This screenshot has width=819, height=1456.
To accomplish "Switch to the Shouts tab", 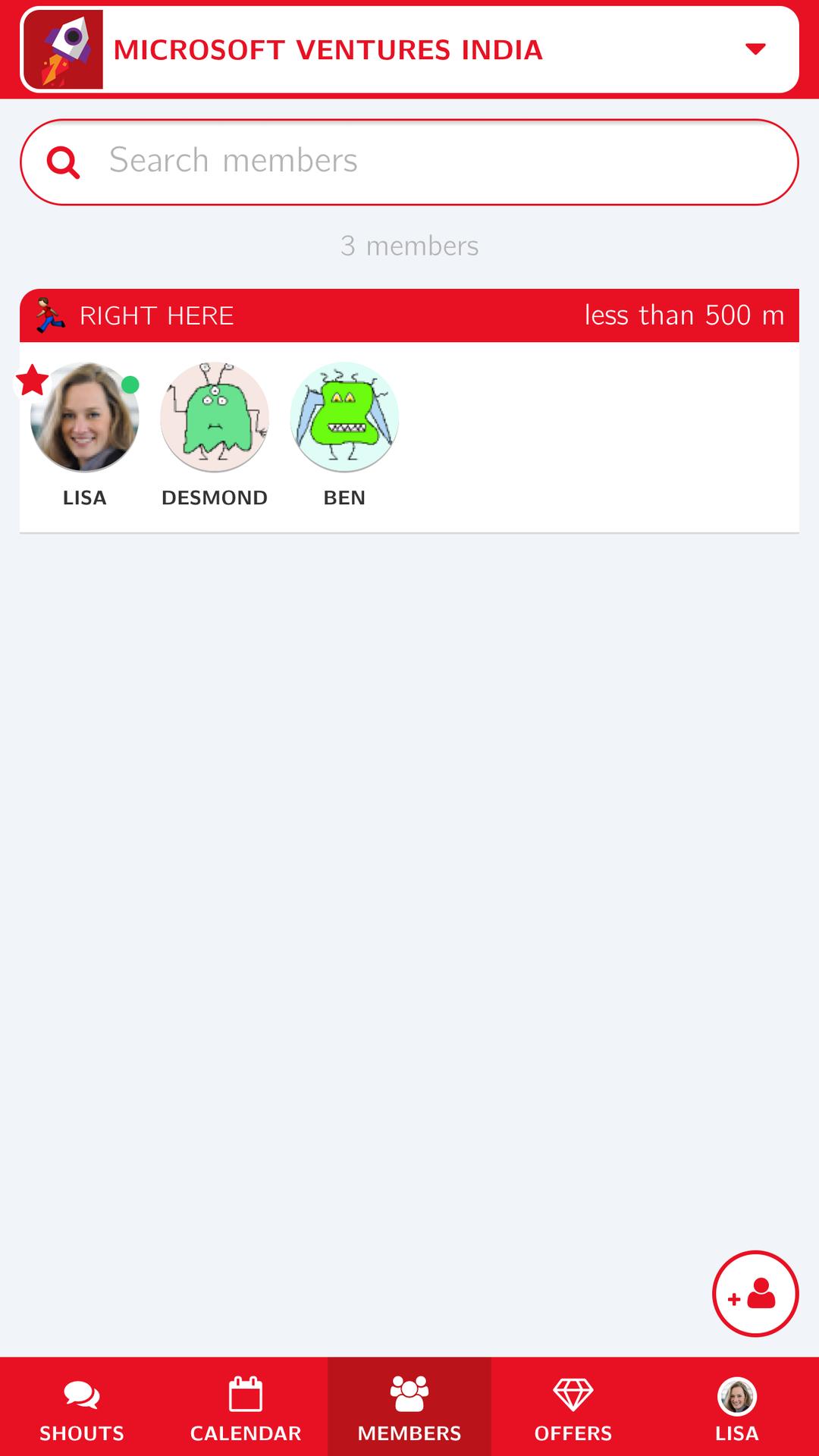I will [82, 1407].
